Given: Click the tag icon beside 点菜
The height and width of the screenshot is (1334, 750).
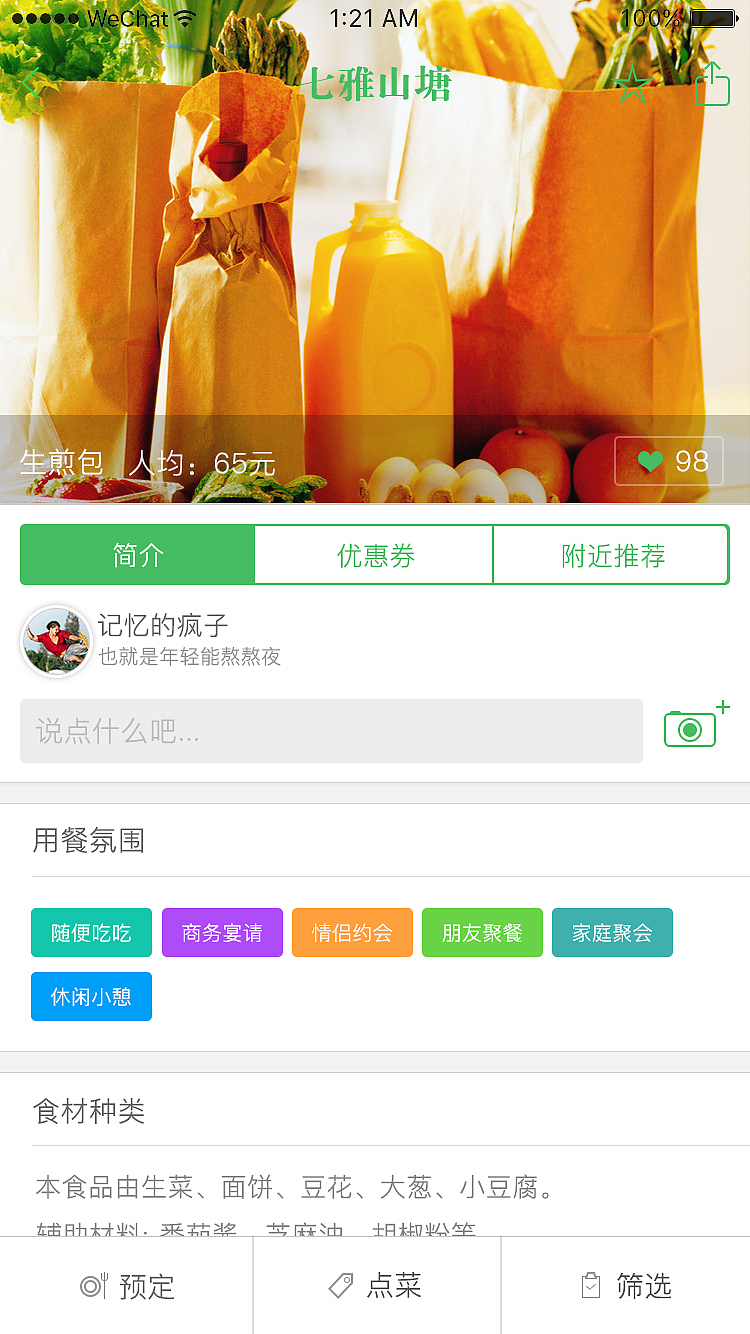Looking at the screenshot, I should tap(341, 1286).
